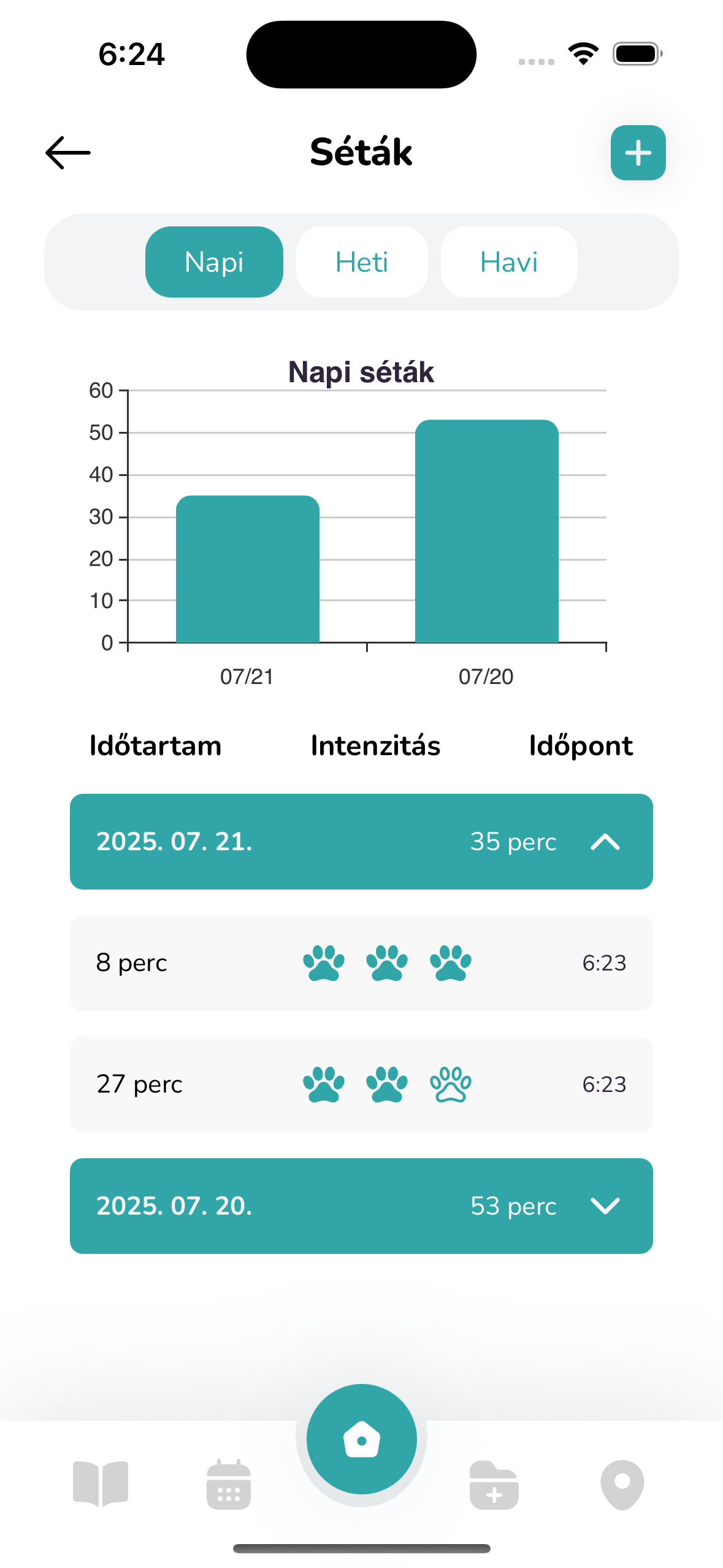
Task: Open the book tab in bottom bar
Action: [x=101, y=1483]
